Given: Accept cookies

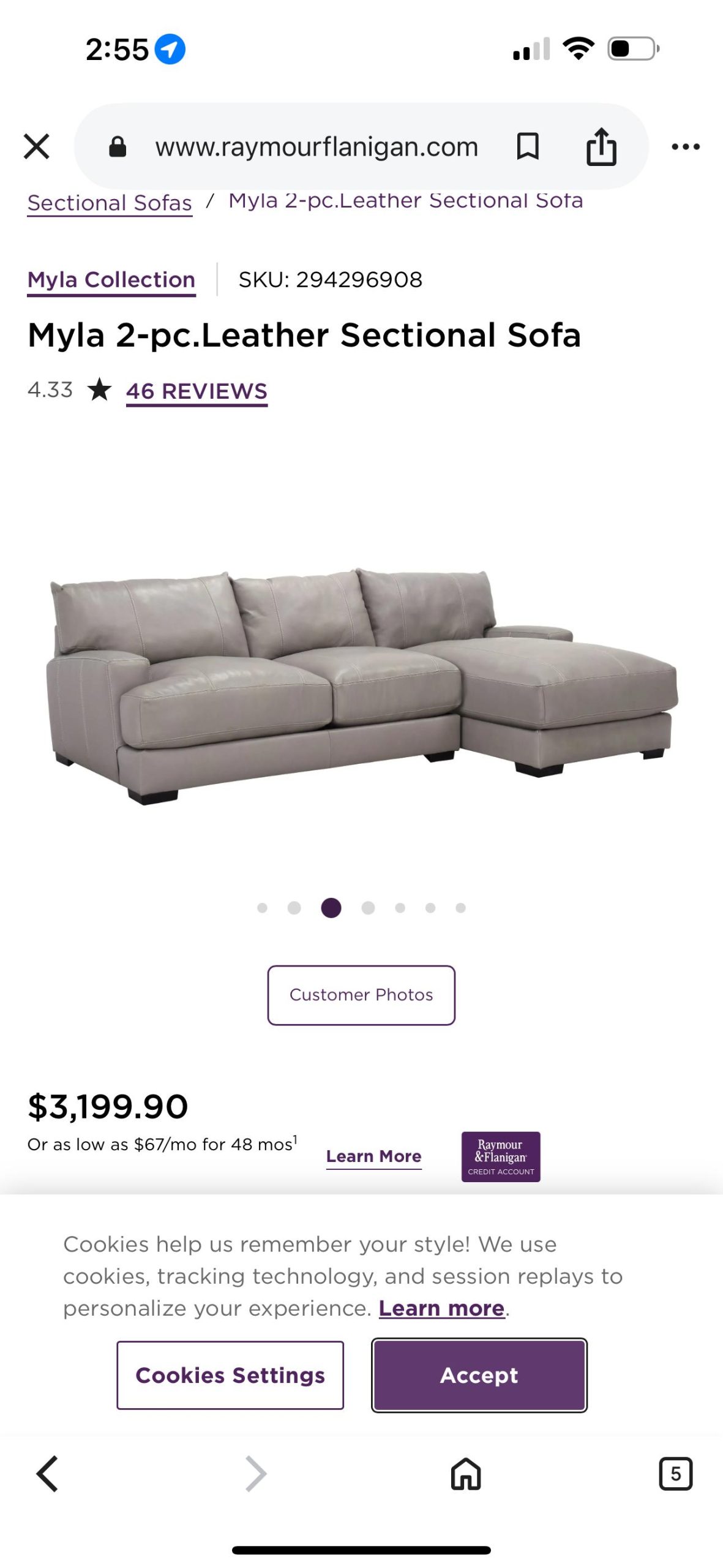Looking at the screenshot, I should [479, 1375].
